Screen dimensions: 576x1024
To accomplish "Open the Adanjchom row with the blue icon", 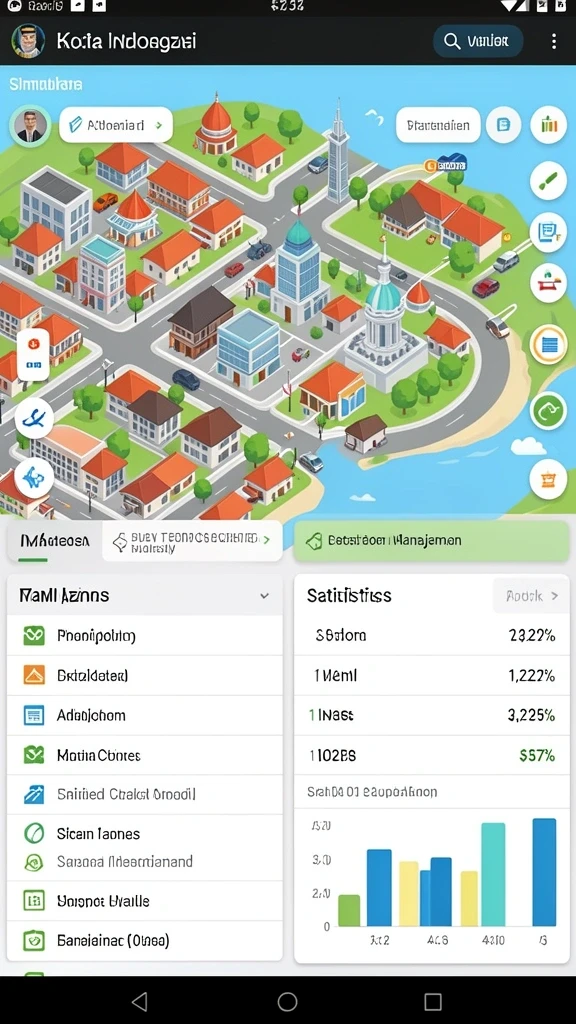I will pyautogui.click(x=145, y=715).
